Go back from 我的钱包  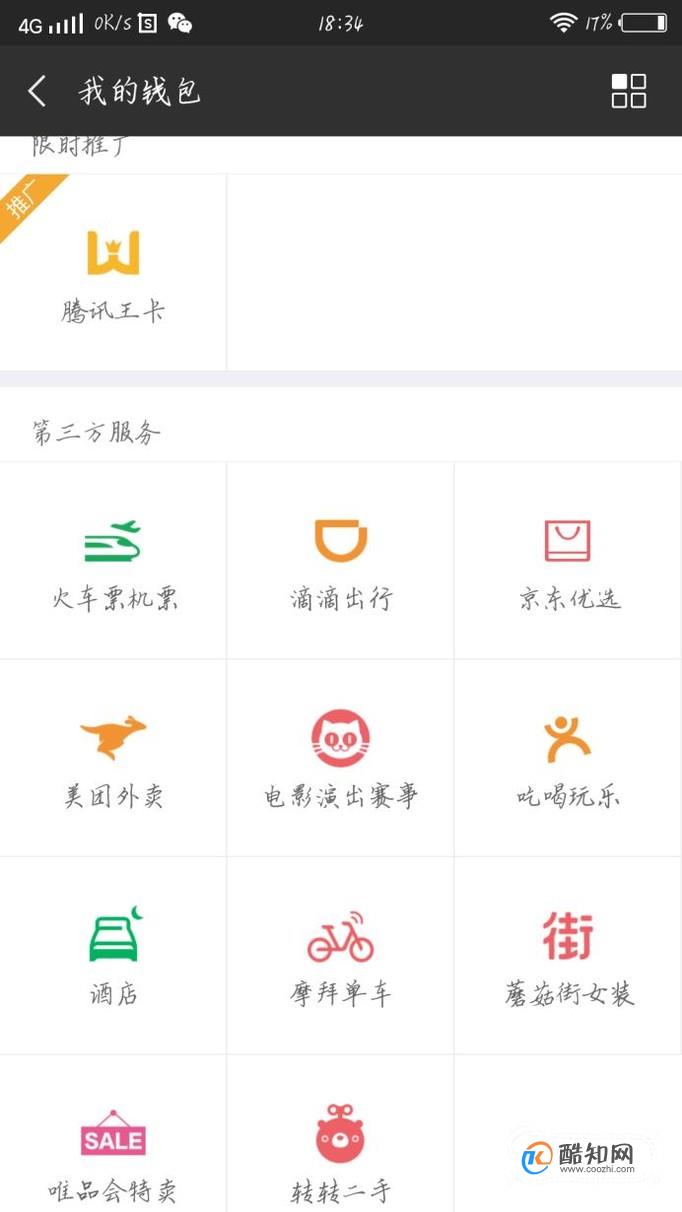click(x=37, y=91)
